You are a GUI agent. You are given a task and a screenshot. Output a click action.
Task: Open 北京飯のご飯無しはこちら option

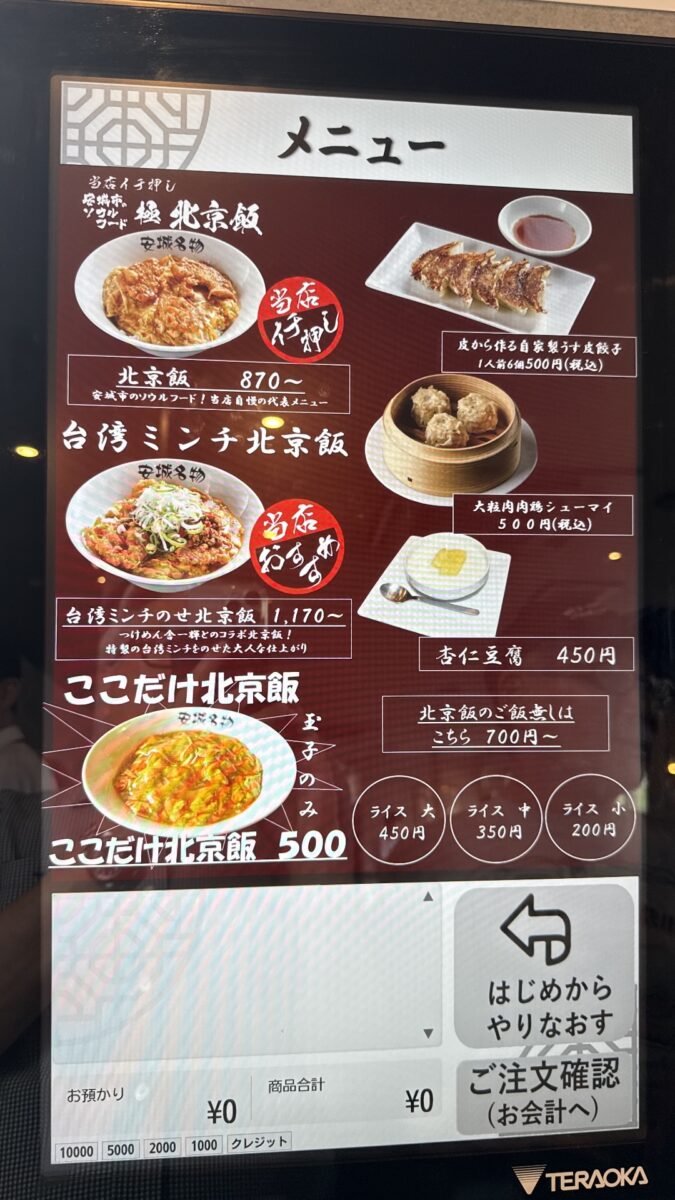point(496,724)
